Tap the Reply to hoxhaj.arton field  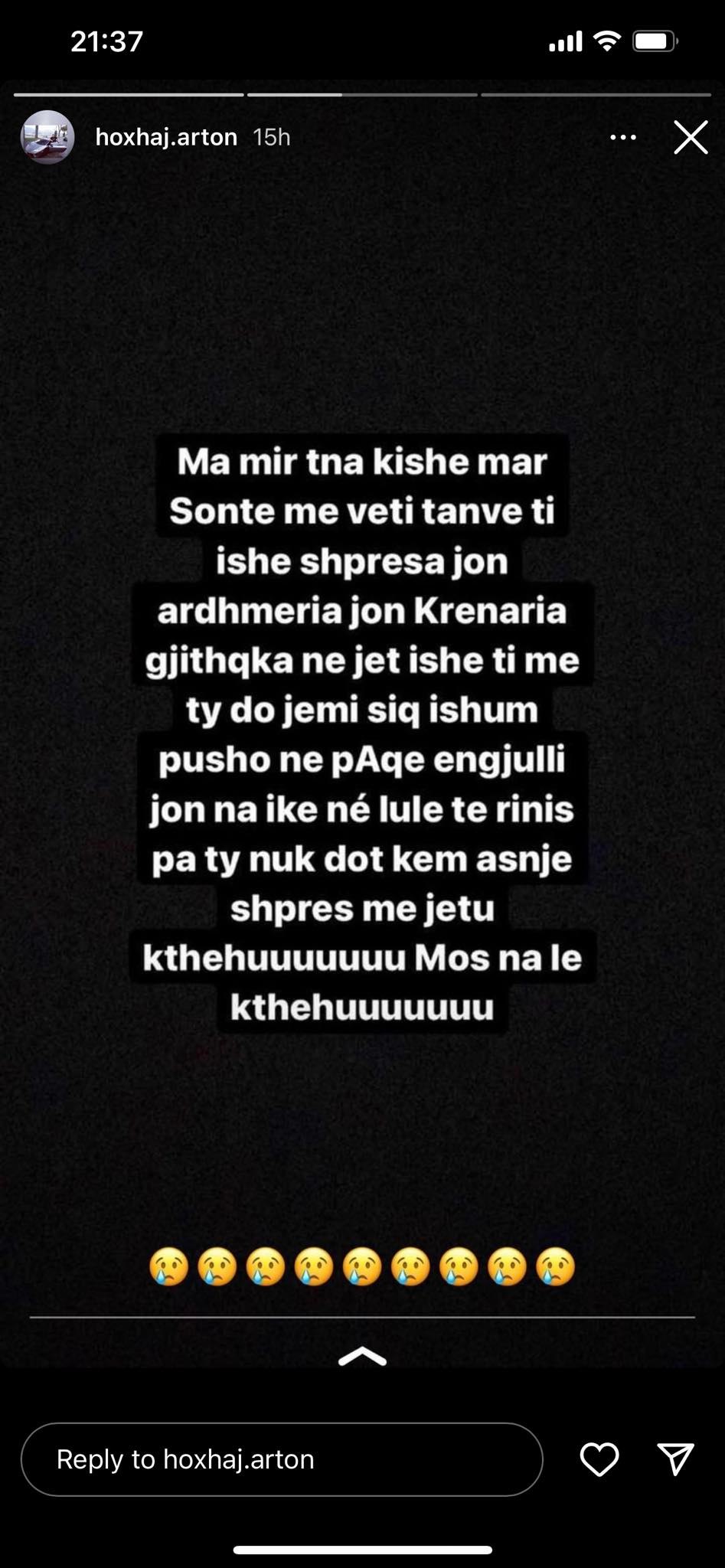click(x=281, y=1459)
